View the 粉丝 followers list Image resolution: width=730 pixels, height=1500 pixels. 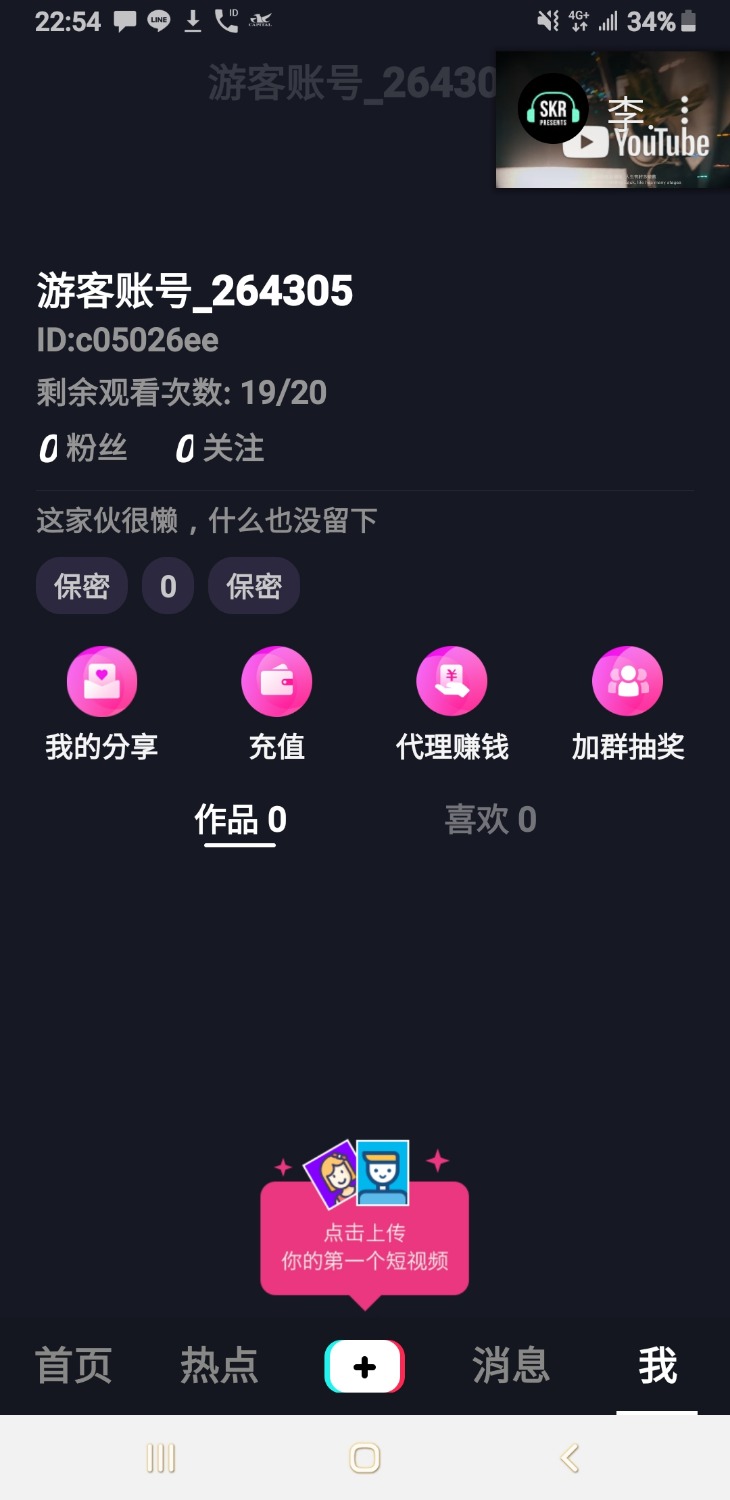tap(83, 449)
